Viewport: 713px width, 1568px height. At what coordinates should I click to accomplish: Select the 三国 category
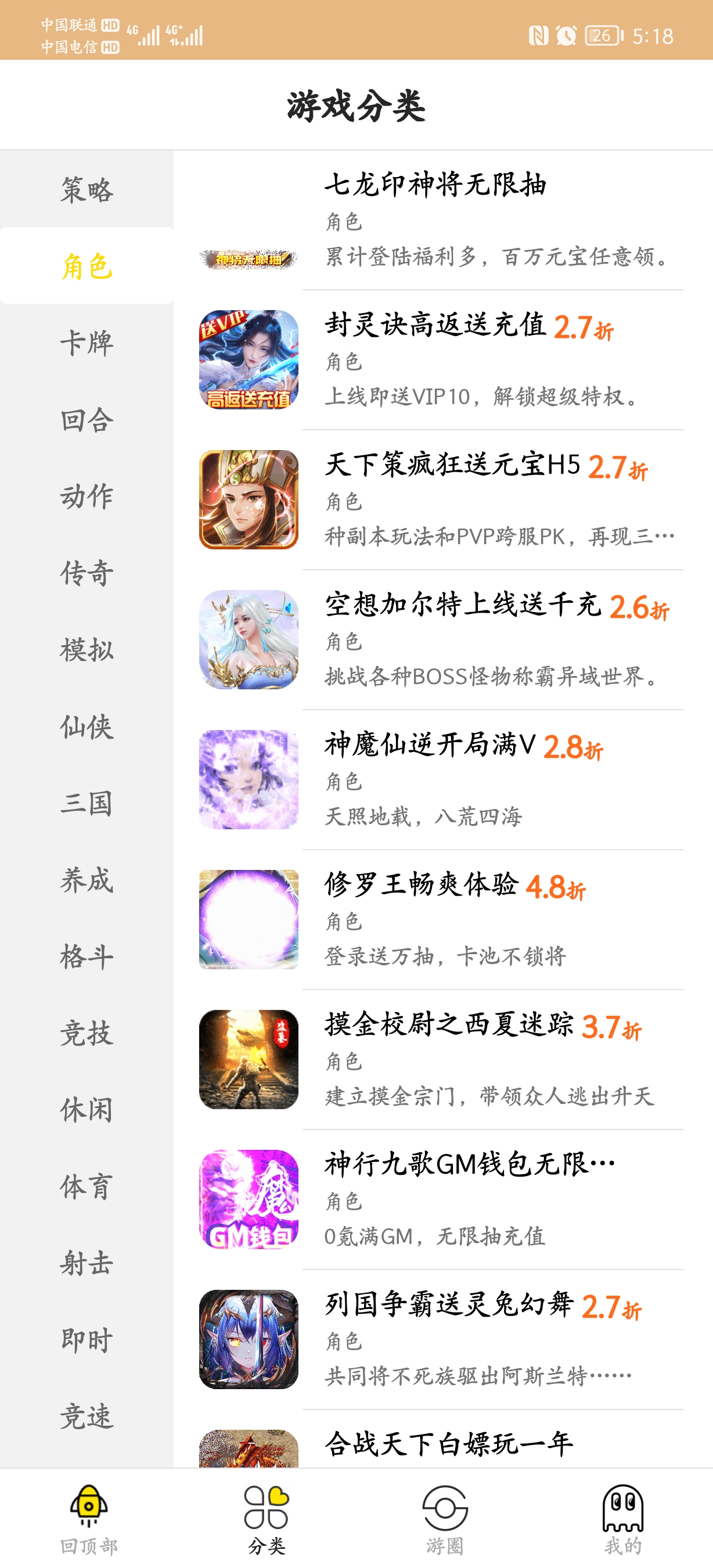[x=87, y=803]
